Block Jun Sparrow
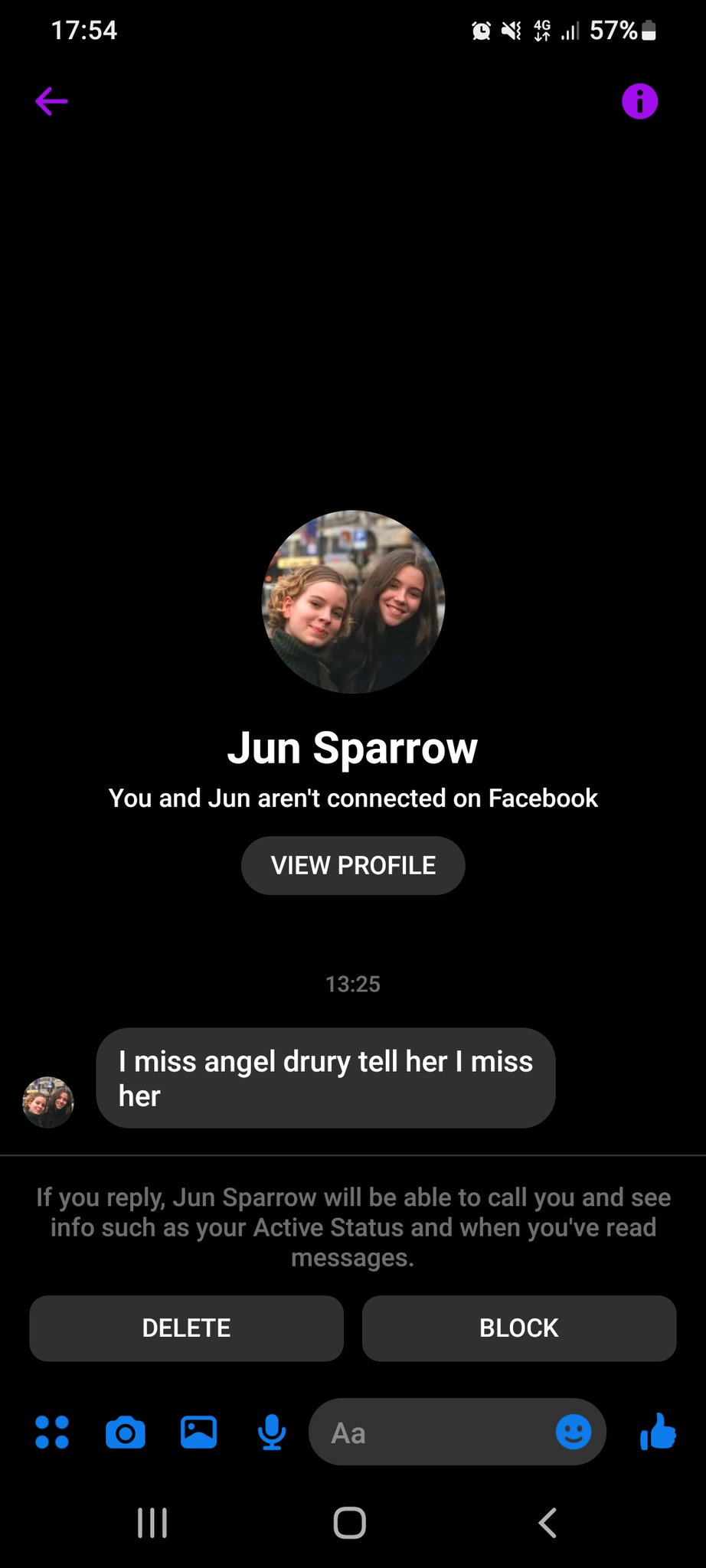 (519, 1328)
